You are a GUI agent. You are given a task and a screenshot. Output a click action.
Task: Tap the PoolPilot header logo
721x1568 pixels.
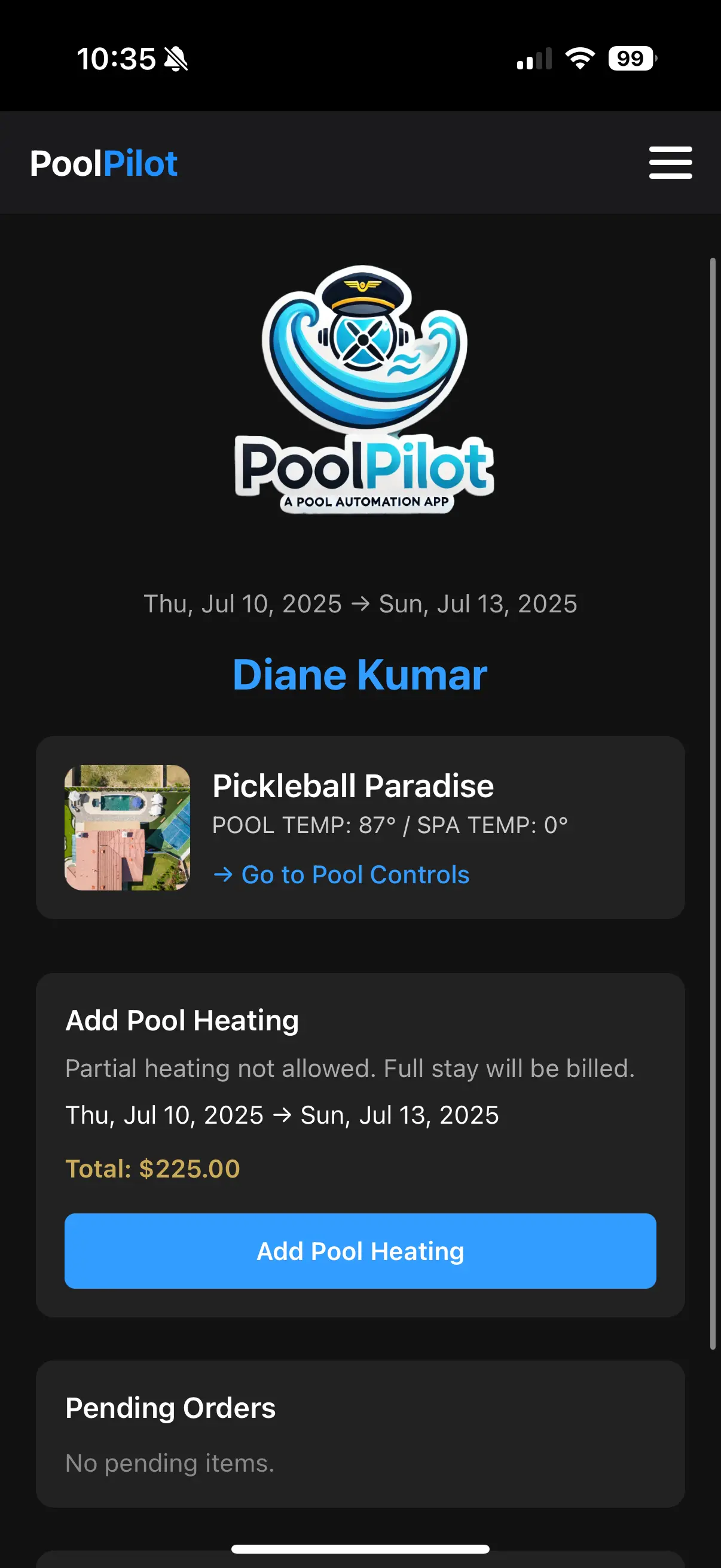pyautogui.click(x=103, y=163)
